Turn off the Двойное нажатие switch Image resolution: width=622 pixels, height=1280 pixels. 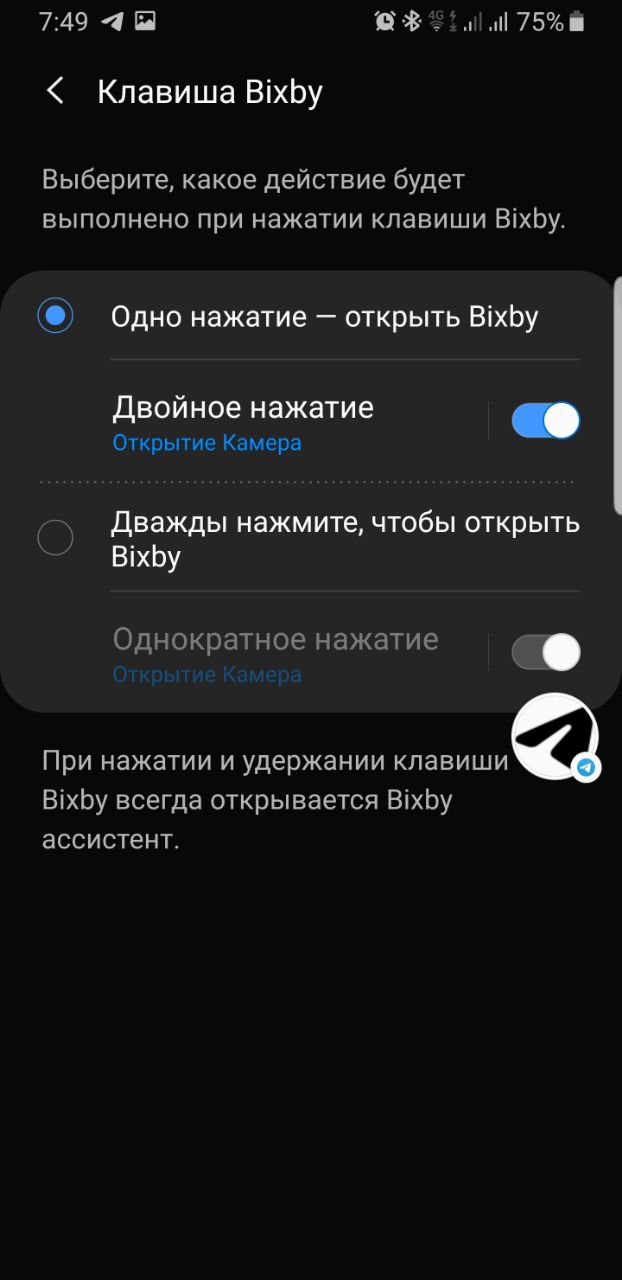click(x=546, y=421)
